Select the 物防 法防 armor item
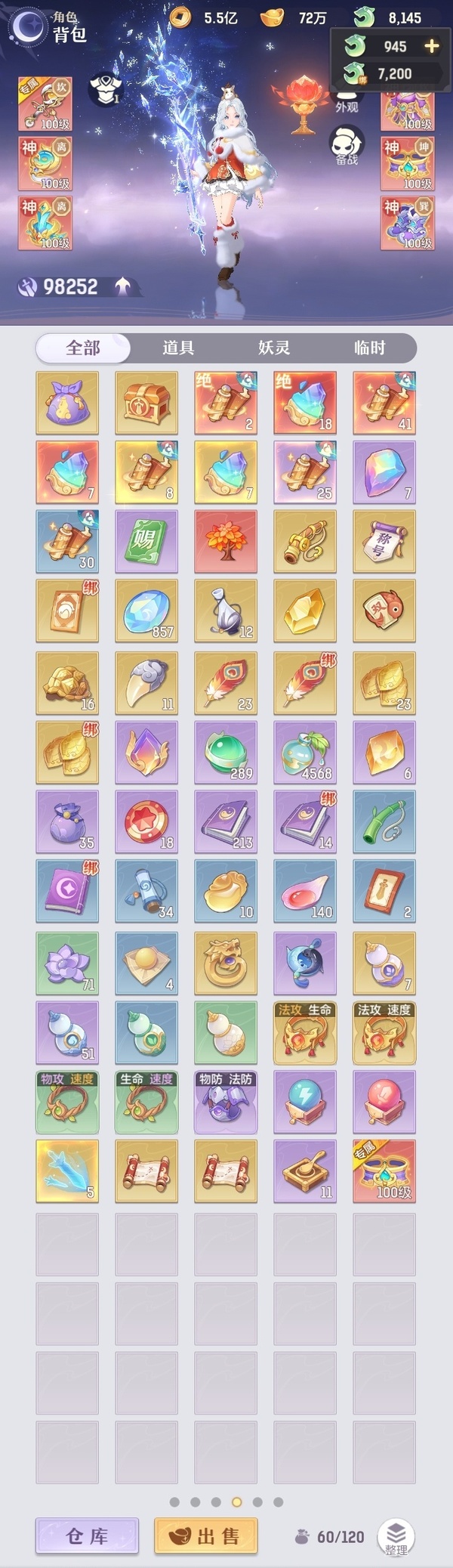Viewport: 453px width, 1568px height. tap(226, 1103)
